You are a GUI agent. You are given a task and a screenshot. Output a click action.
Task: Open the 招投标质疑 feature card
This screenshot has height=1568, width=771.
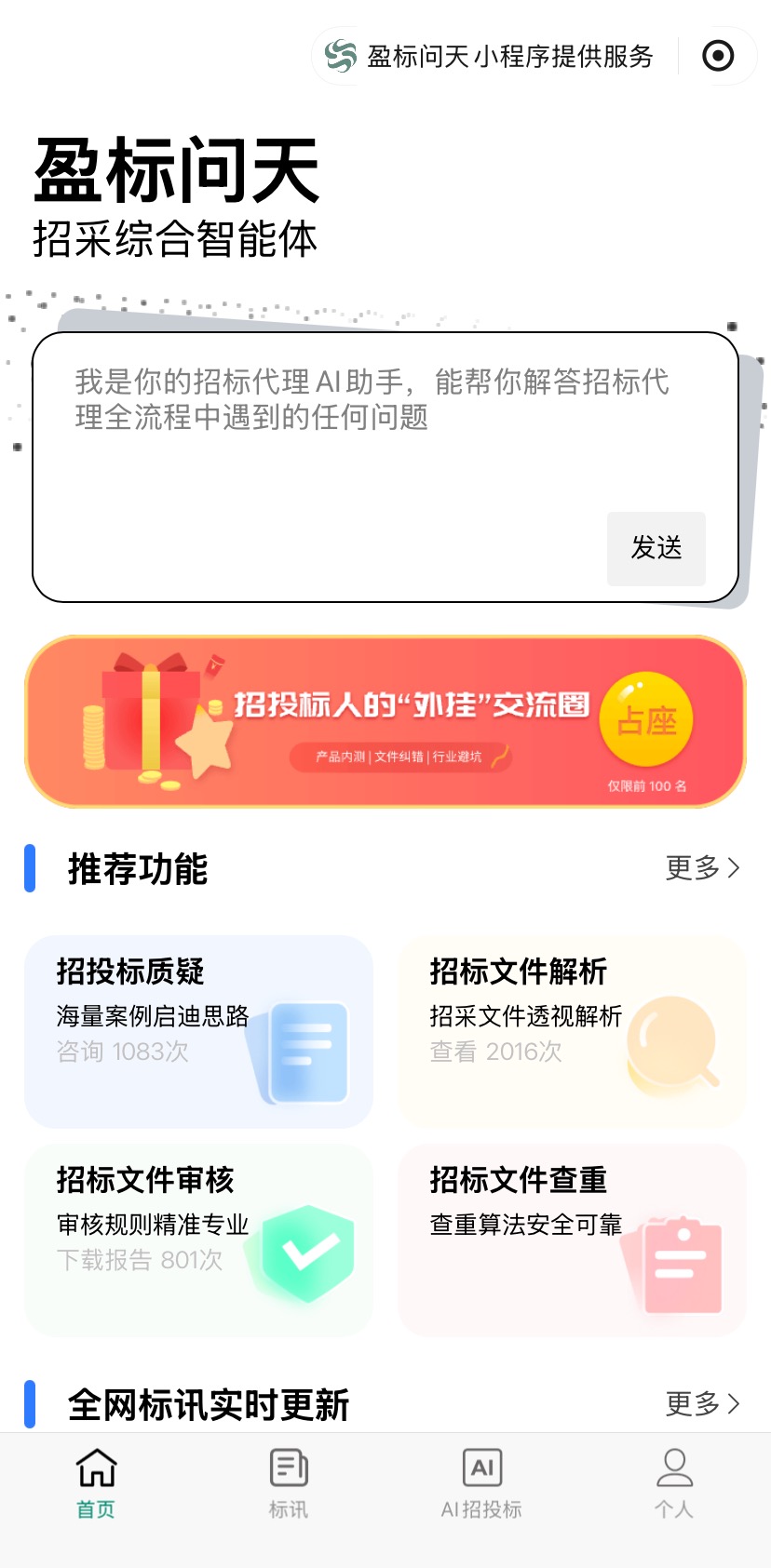click(198, 1031)
